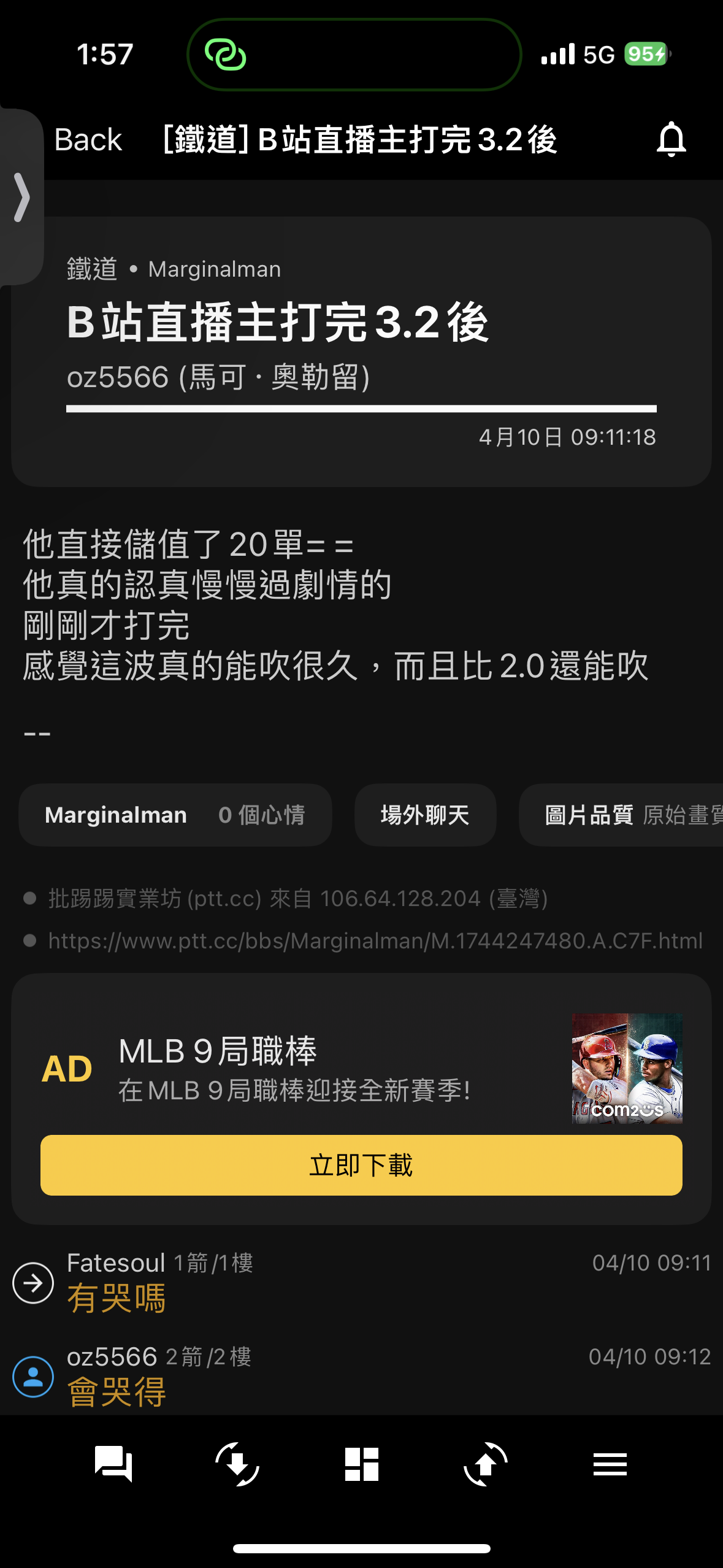The width and height of the screenshot is (723, 1568).
Task: Open the hamburger menu in bottom bar
Action: click(610, 1464)
